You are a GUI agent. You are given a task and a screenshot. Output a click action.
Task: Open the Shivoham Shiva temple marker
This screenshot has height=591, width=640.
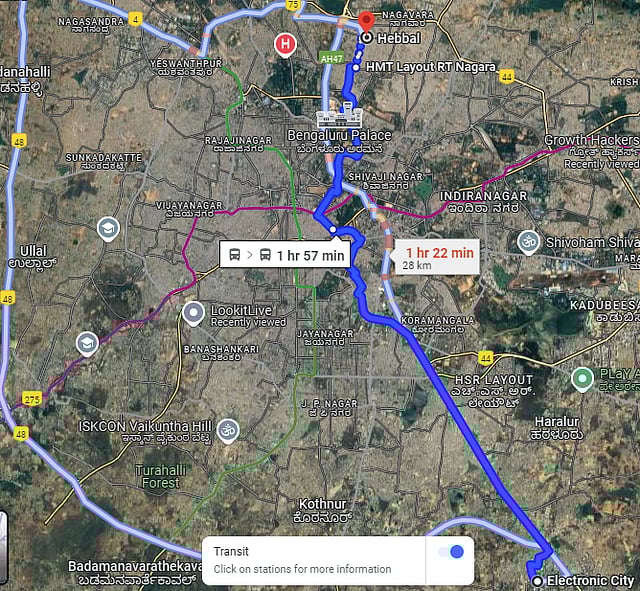point(526,241)
